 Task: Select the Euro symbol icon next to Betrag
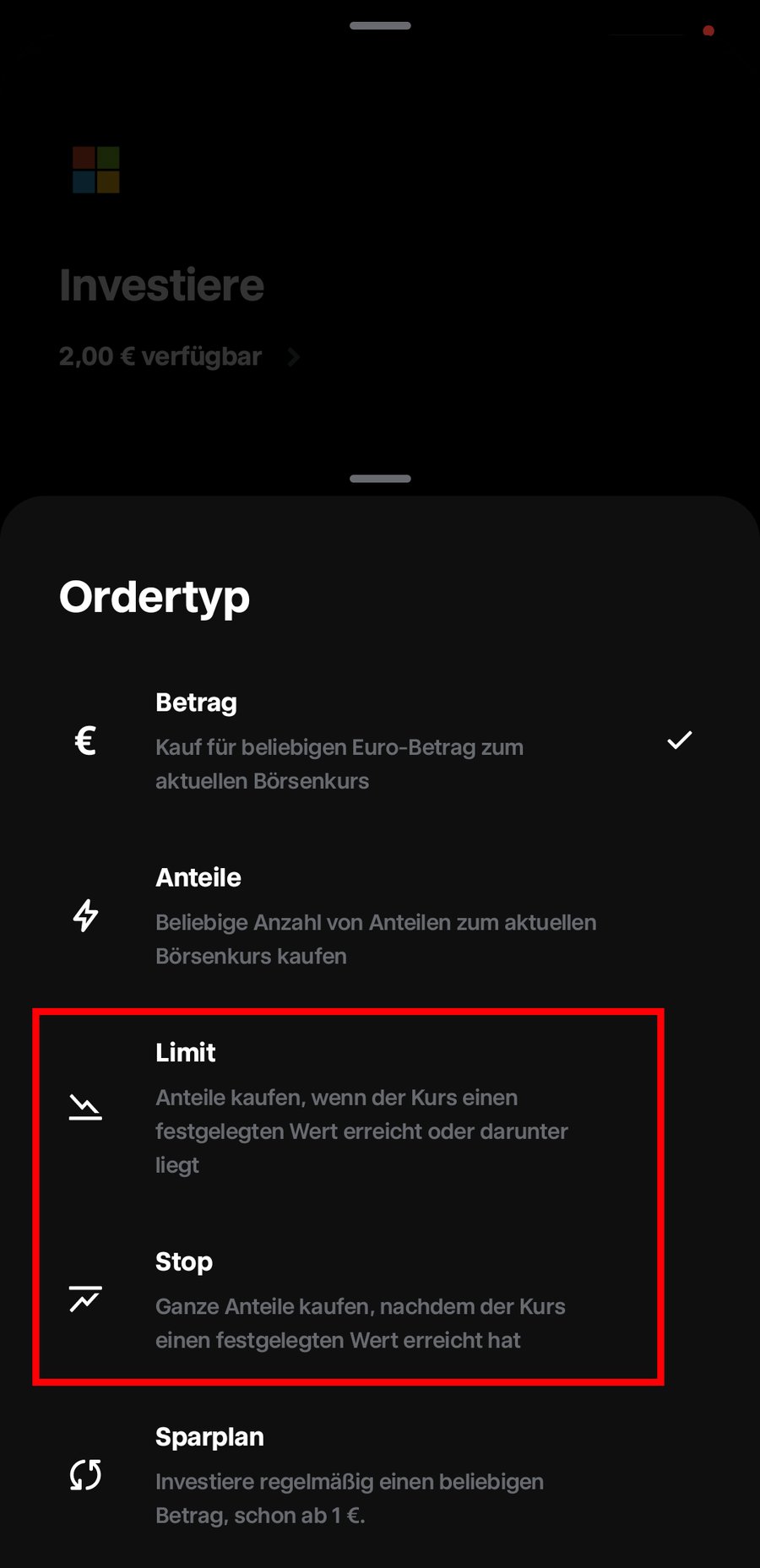tap(84, 741)
